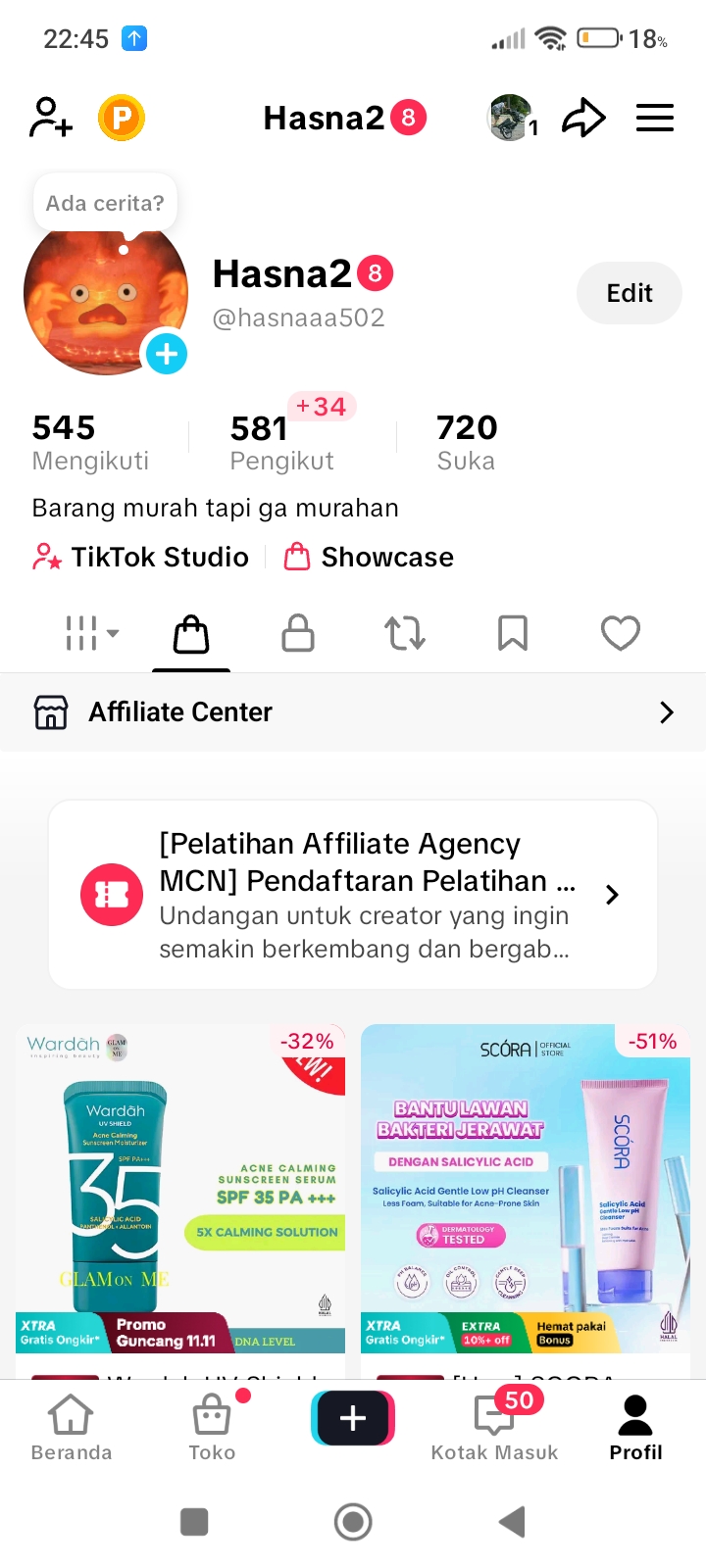This screenshot has height=1568, width=706.
Task: Open the Pelatihan Affiliate Agency MCN card
Action: [353, 895]
